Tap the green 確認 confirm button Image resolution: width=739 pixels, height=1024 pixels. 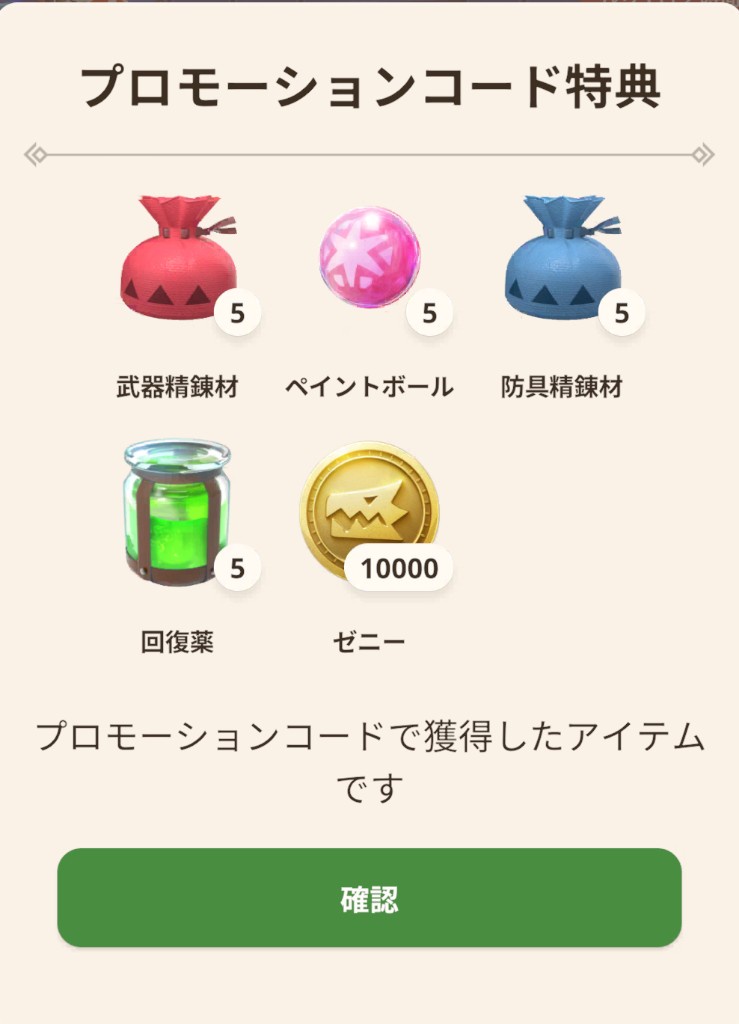(369, 897)
